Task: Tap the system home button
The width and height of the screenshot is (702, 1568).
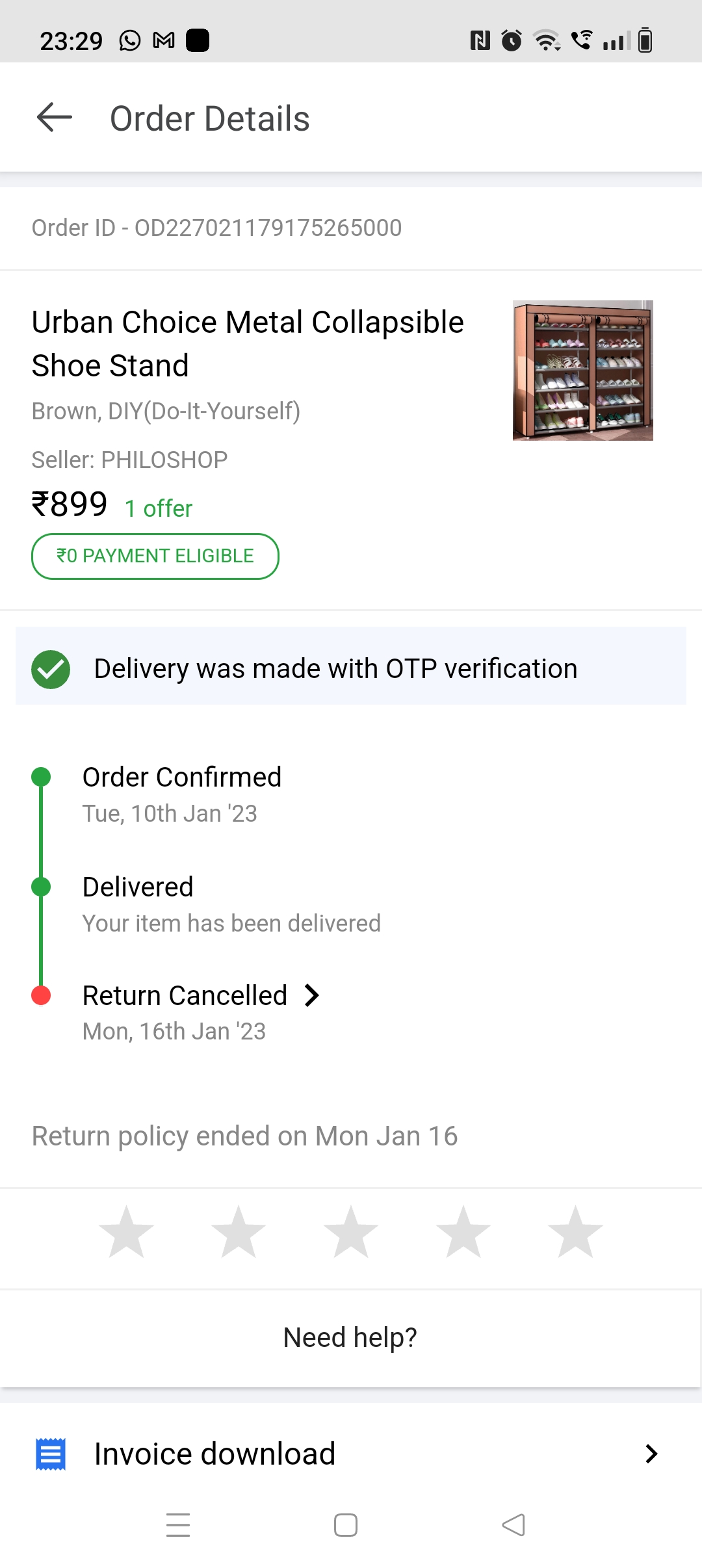Action: 346,1525
